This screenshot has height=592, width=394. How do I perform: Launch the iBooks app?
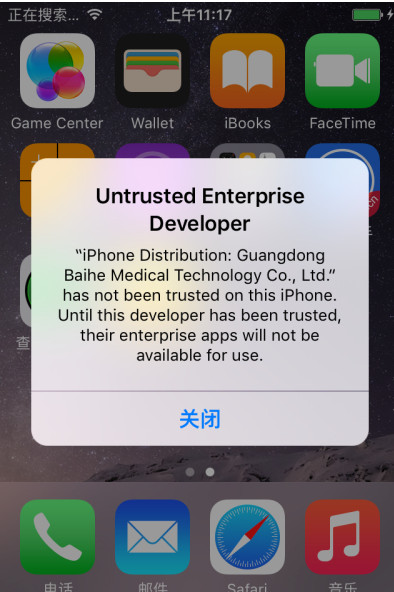(247, 71)
